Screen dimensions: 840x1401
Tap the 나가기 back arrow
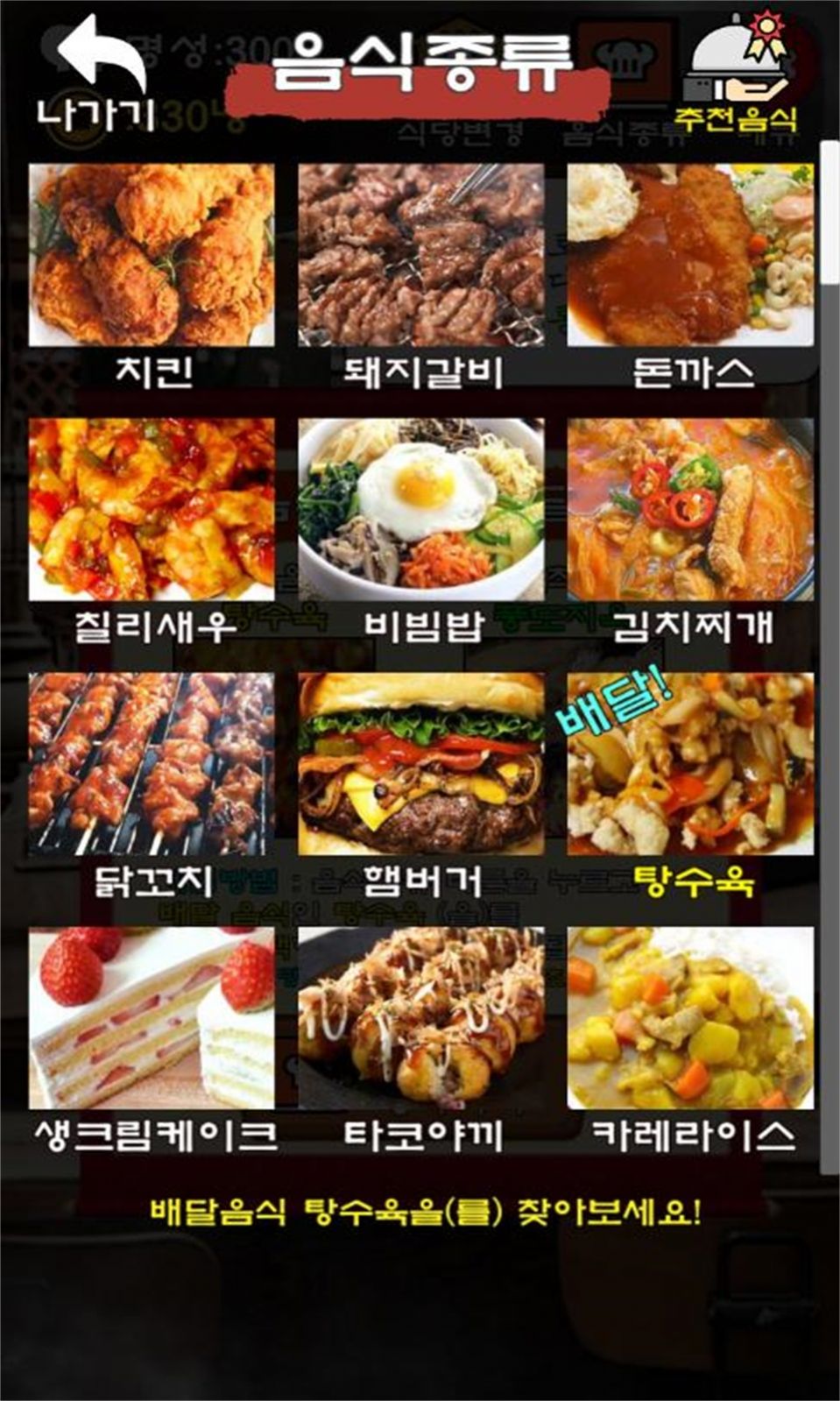coord(98,74)
